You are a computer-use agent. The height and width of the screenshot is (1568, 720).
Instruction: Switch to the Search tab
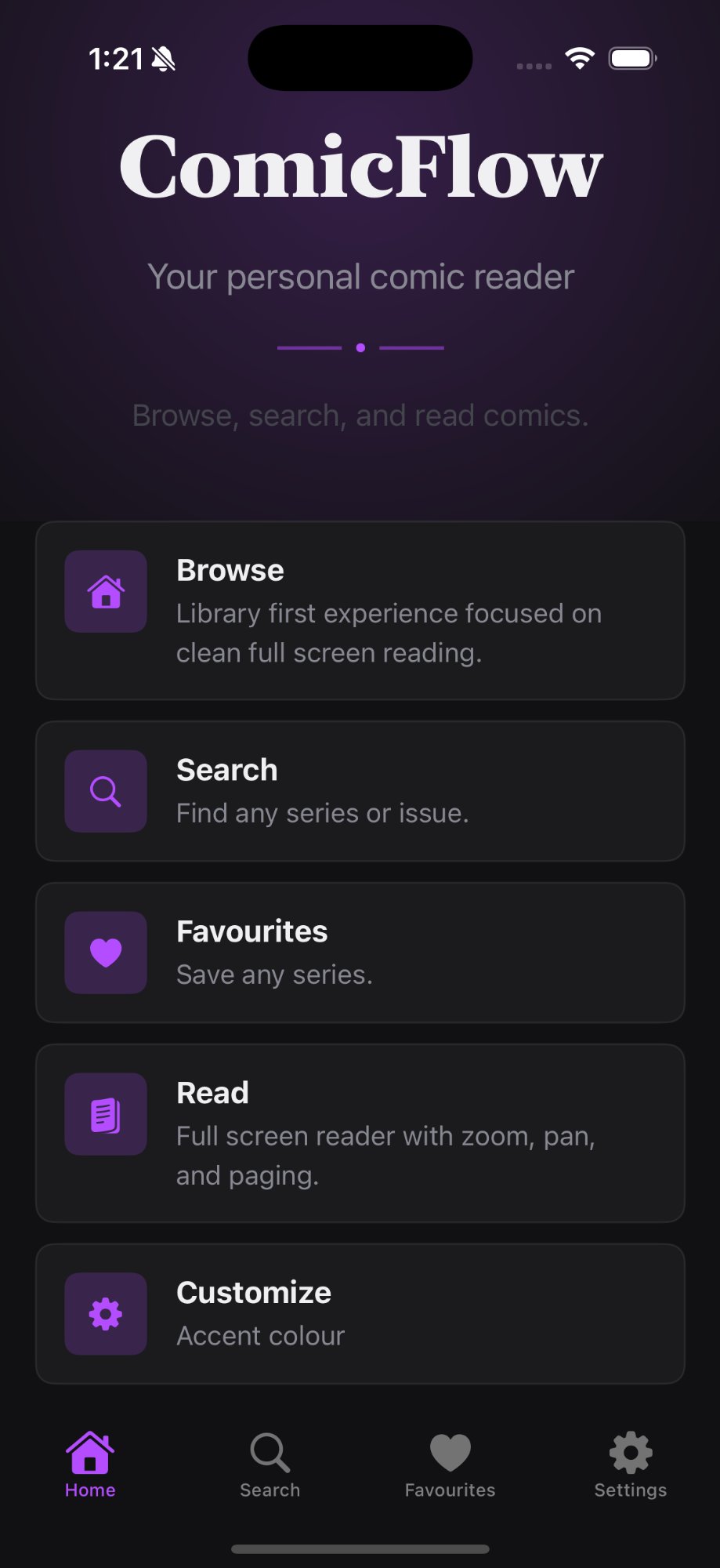[x=270, y=1465]
